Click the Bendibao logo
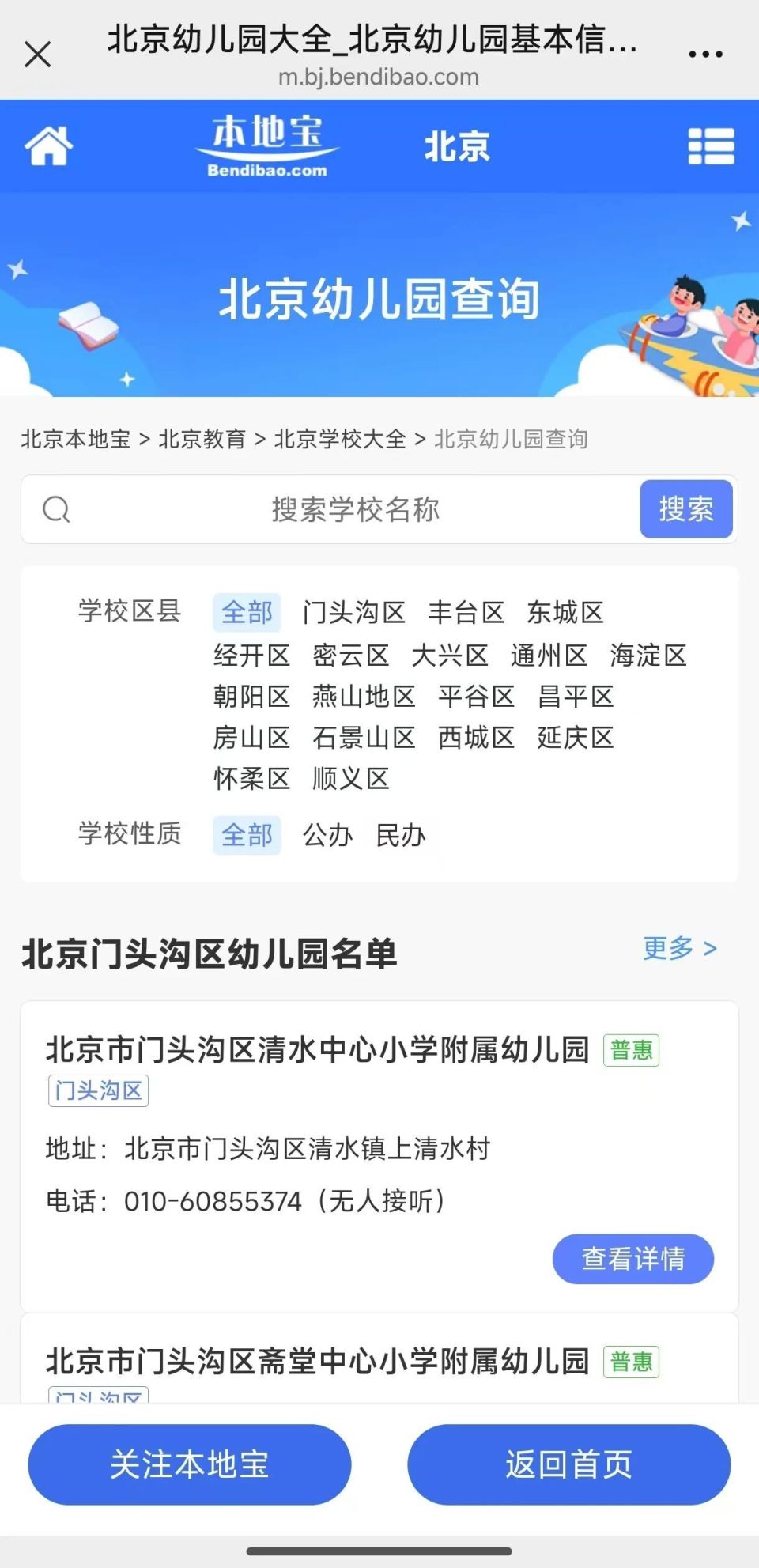 (x=269, y=146)
